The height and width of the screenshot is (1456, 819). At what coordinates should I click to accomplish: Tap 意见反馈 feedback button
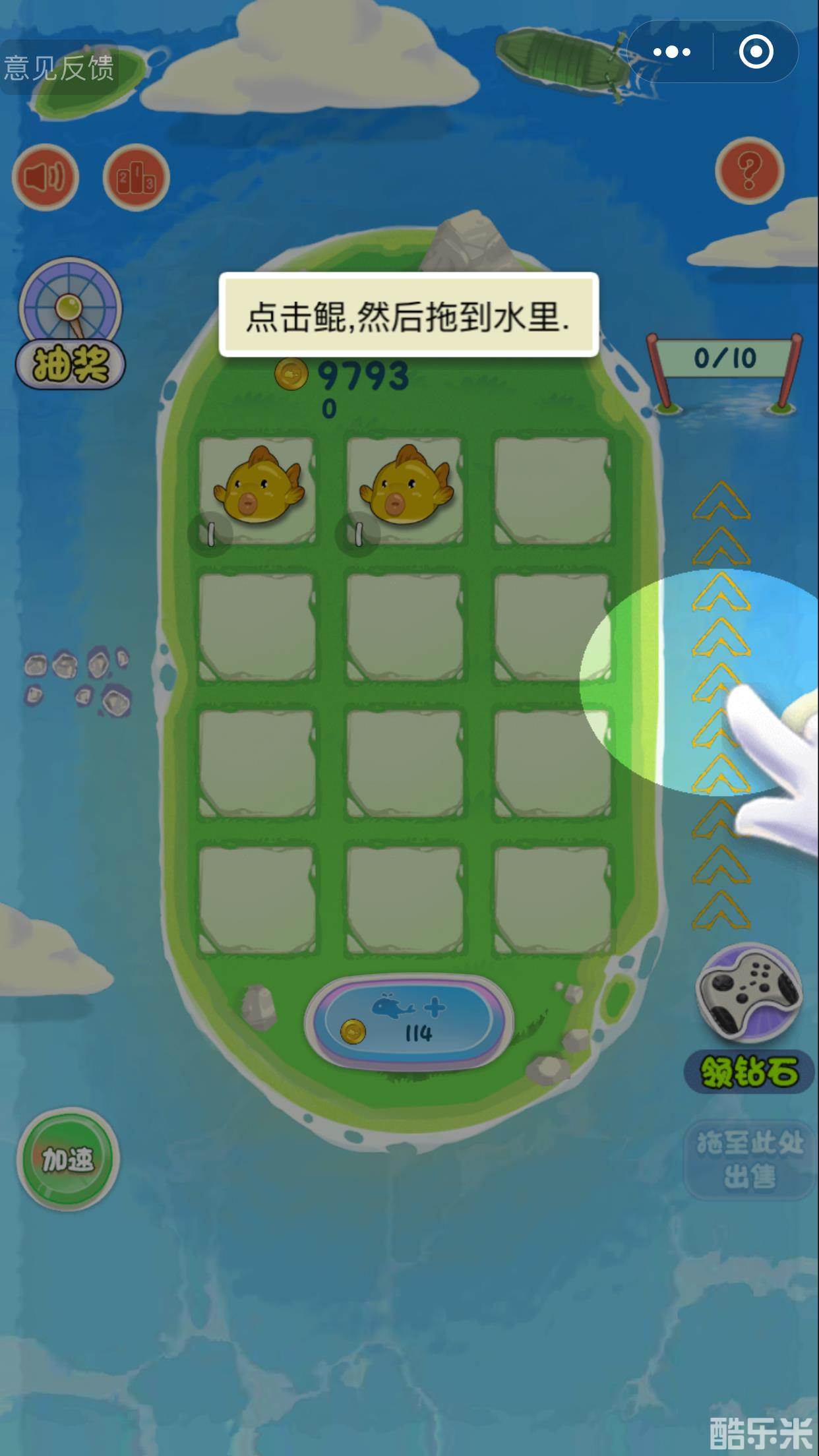(59, 68)
